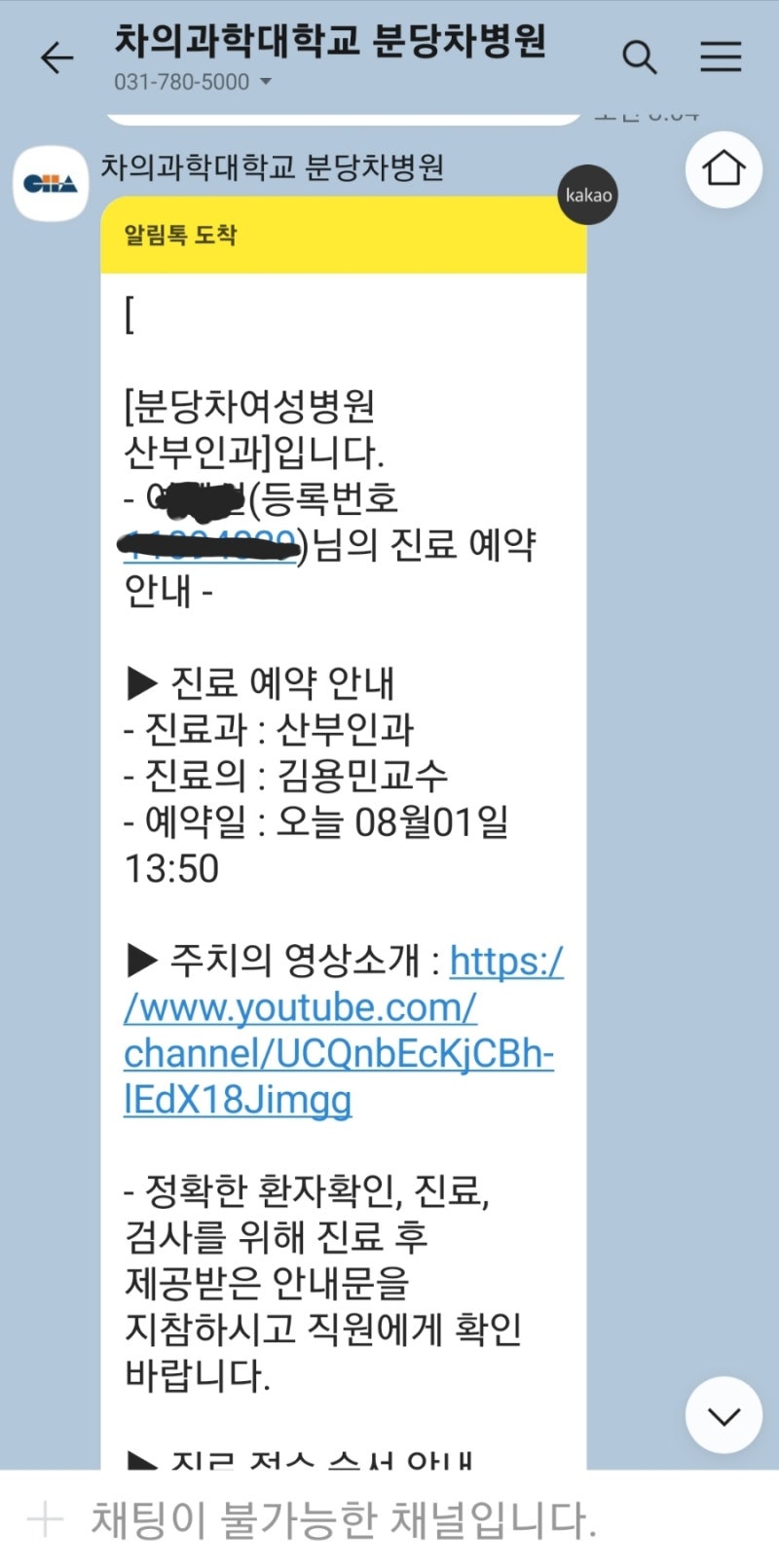Open the 차의과학대학교 분당차병원 profile icon
This screenshot has height=1568, width=779.
51,183
